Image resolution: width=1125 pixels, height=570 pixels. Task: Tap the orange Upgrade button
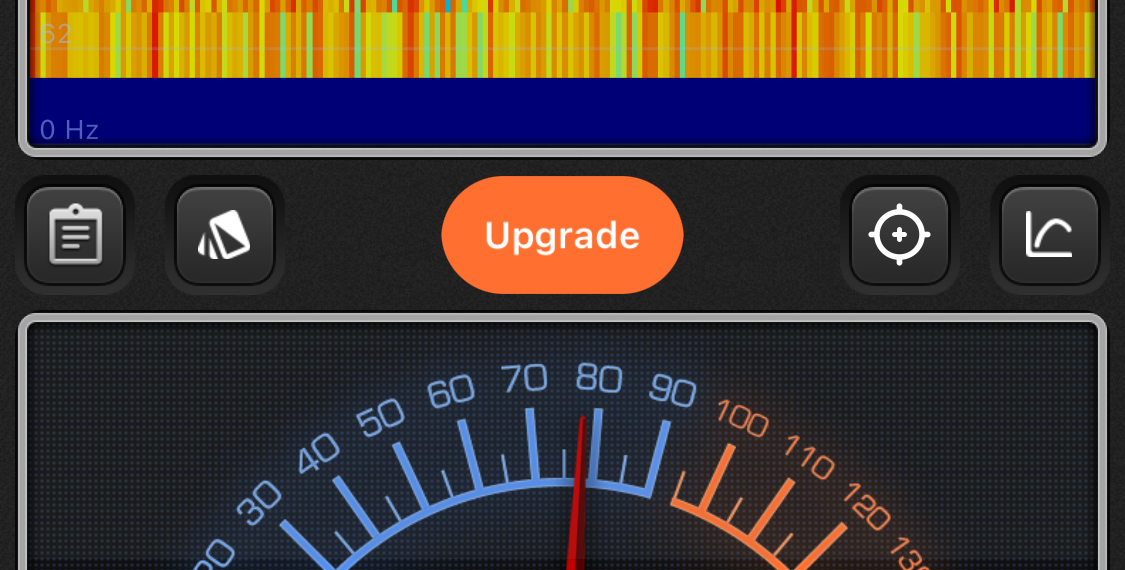562,235
